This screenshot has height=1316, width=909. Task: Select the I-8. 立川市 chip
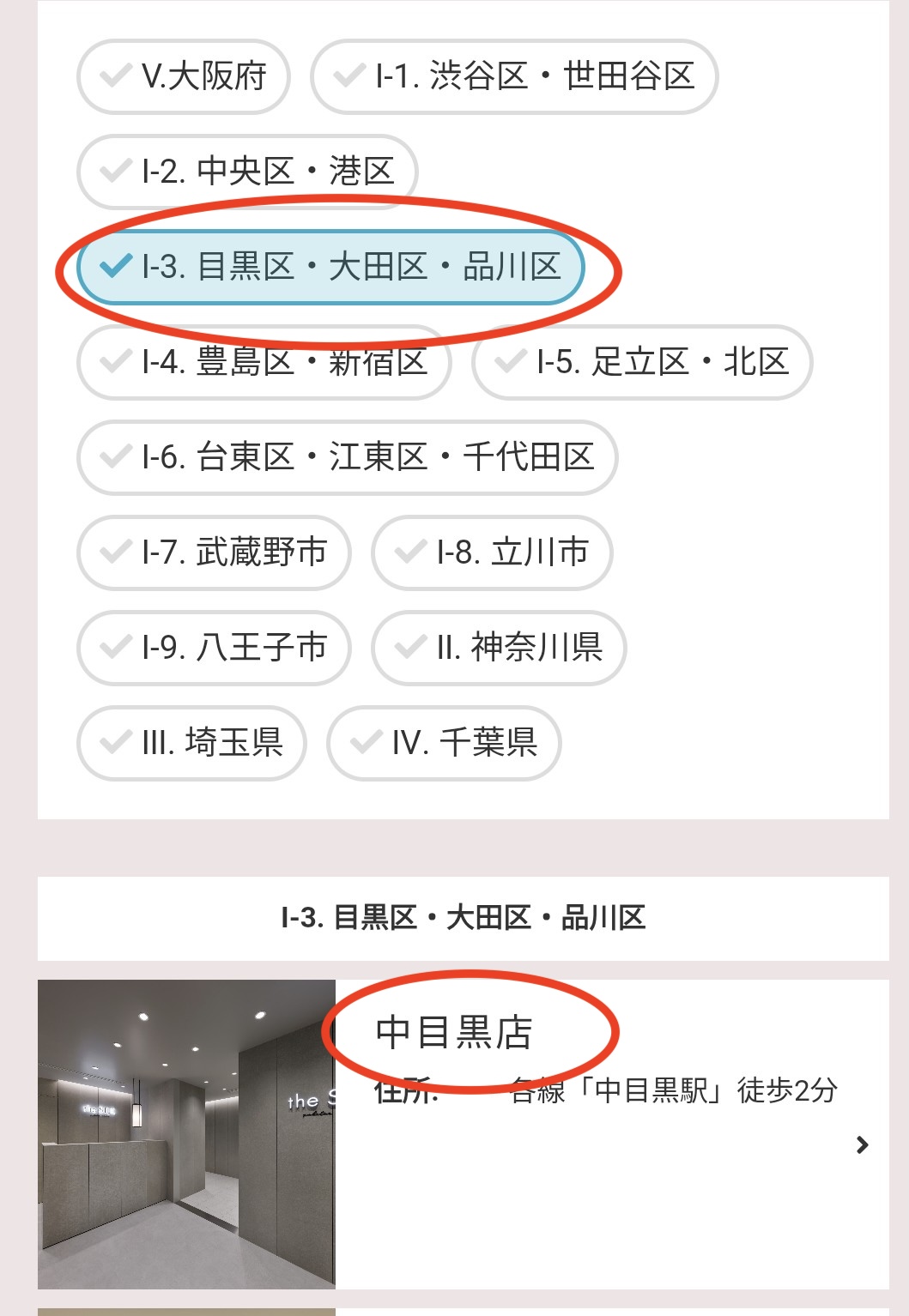pyautogui.click(x=492, y=552)
